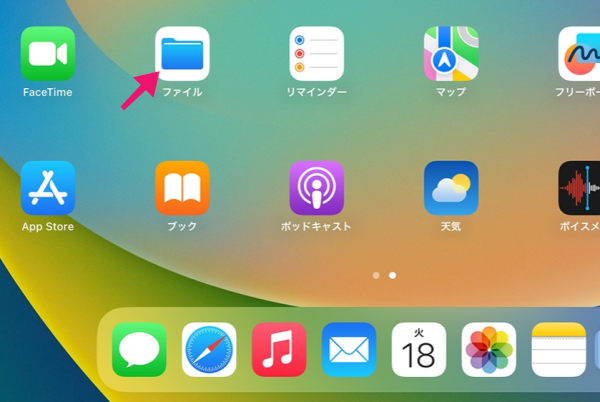This screenshot has height=402, width=600.
Task: Check the 天気 (Weather) app
Action: 451,188
